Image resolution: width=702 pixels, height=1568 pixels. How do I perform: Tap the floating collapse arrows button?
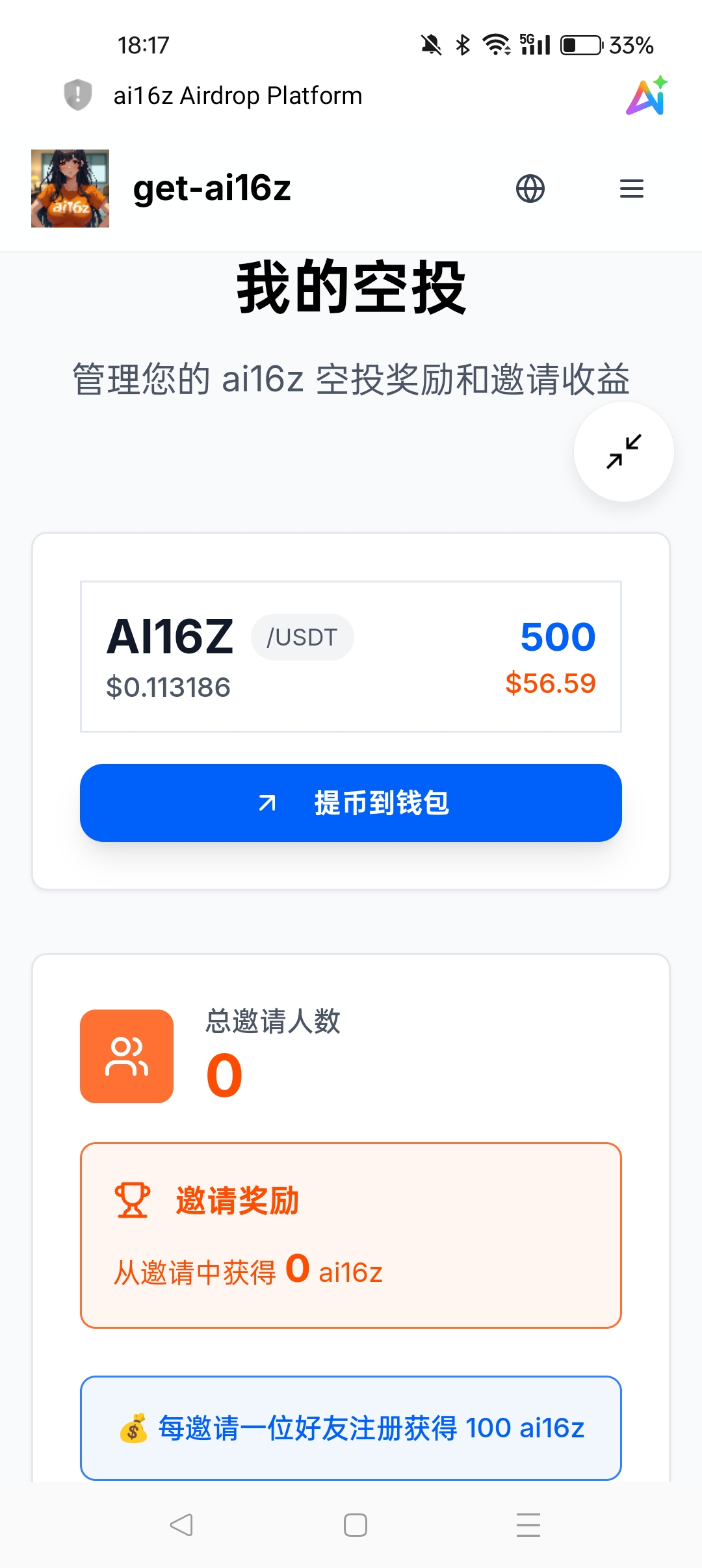coord(624,451)
